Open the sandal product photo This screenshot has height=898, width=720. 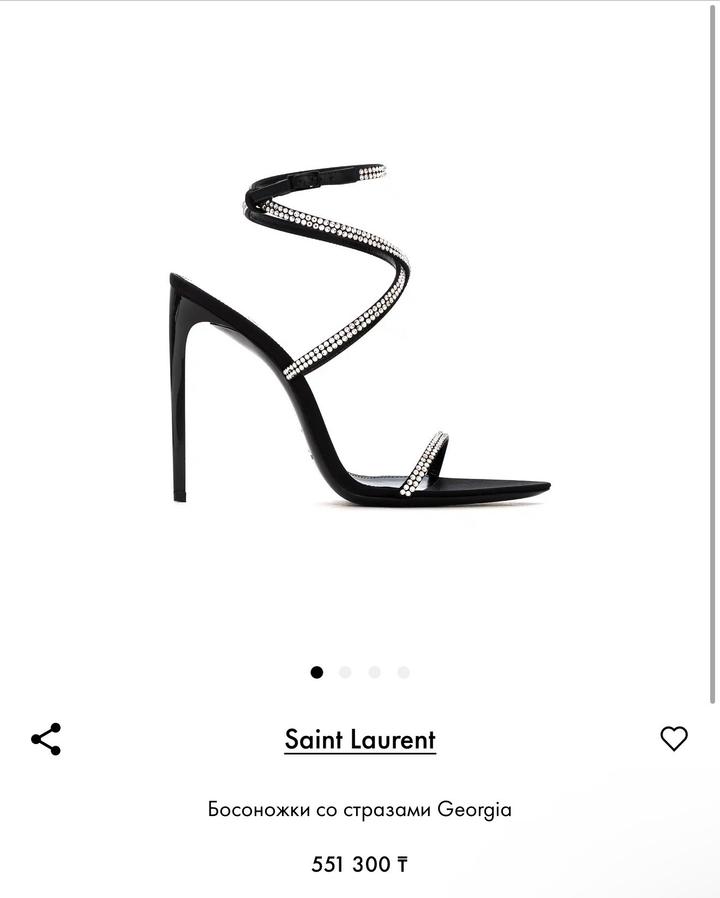360,335
